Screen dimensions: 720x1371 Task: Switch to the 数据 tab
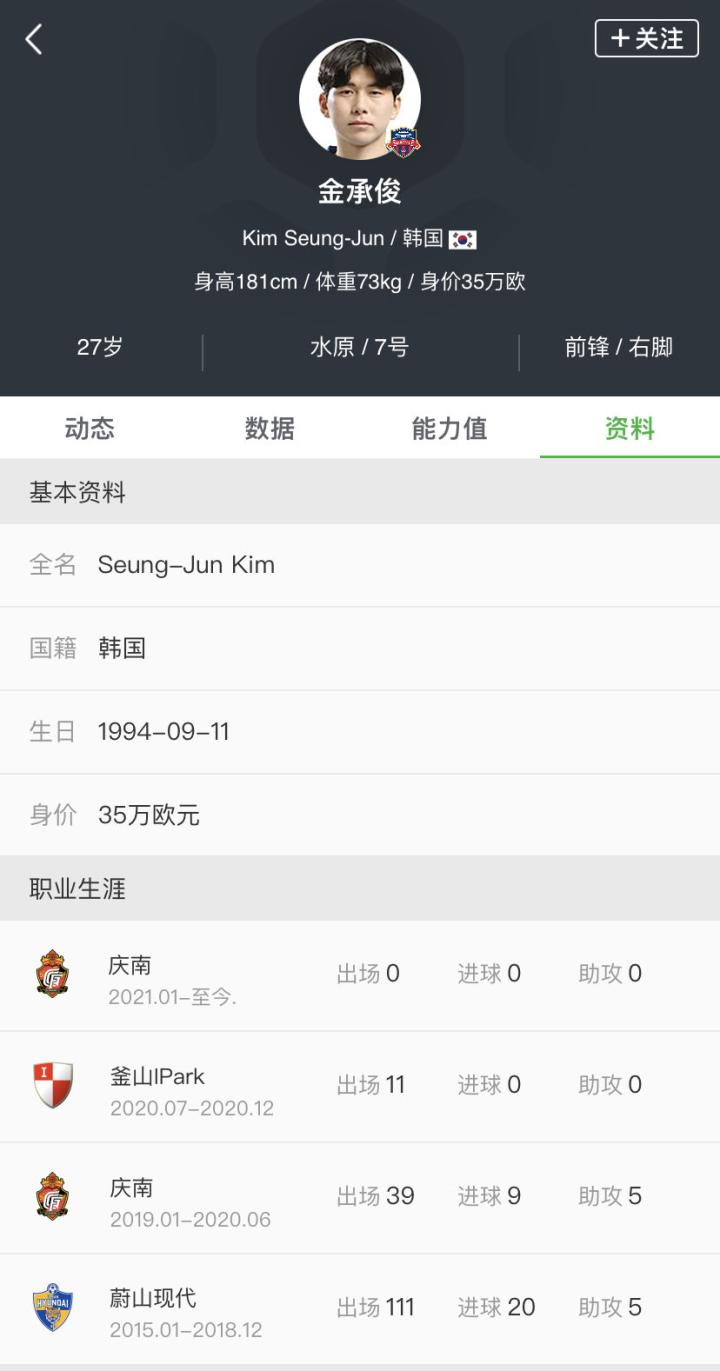coord(270,429)
